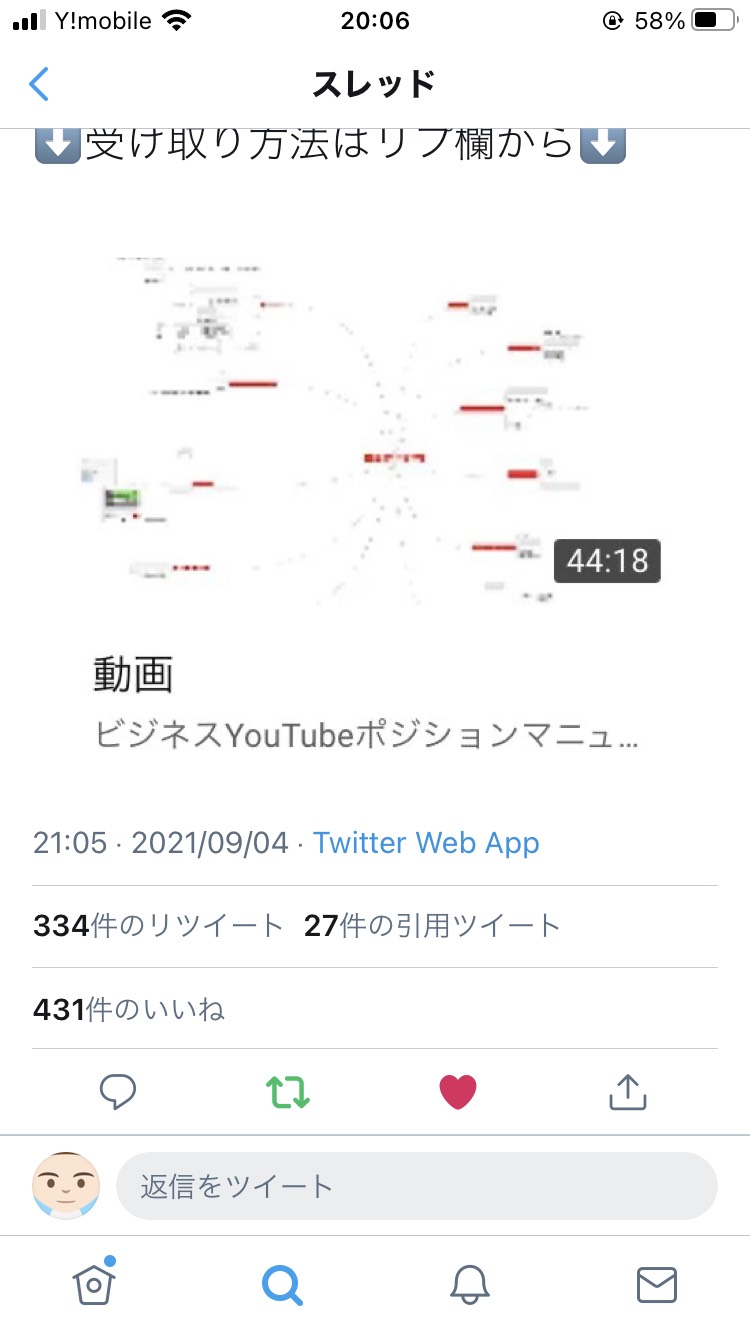
Task: Switch to the Home tab
Action: [x=94, y=1284]
